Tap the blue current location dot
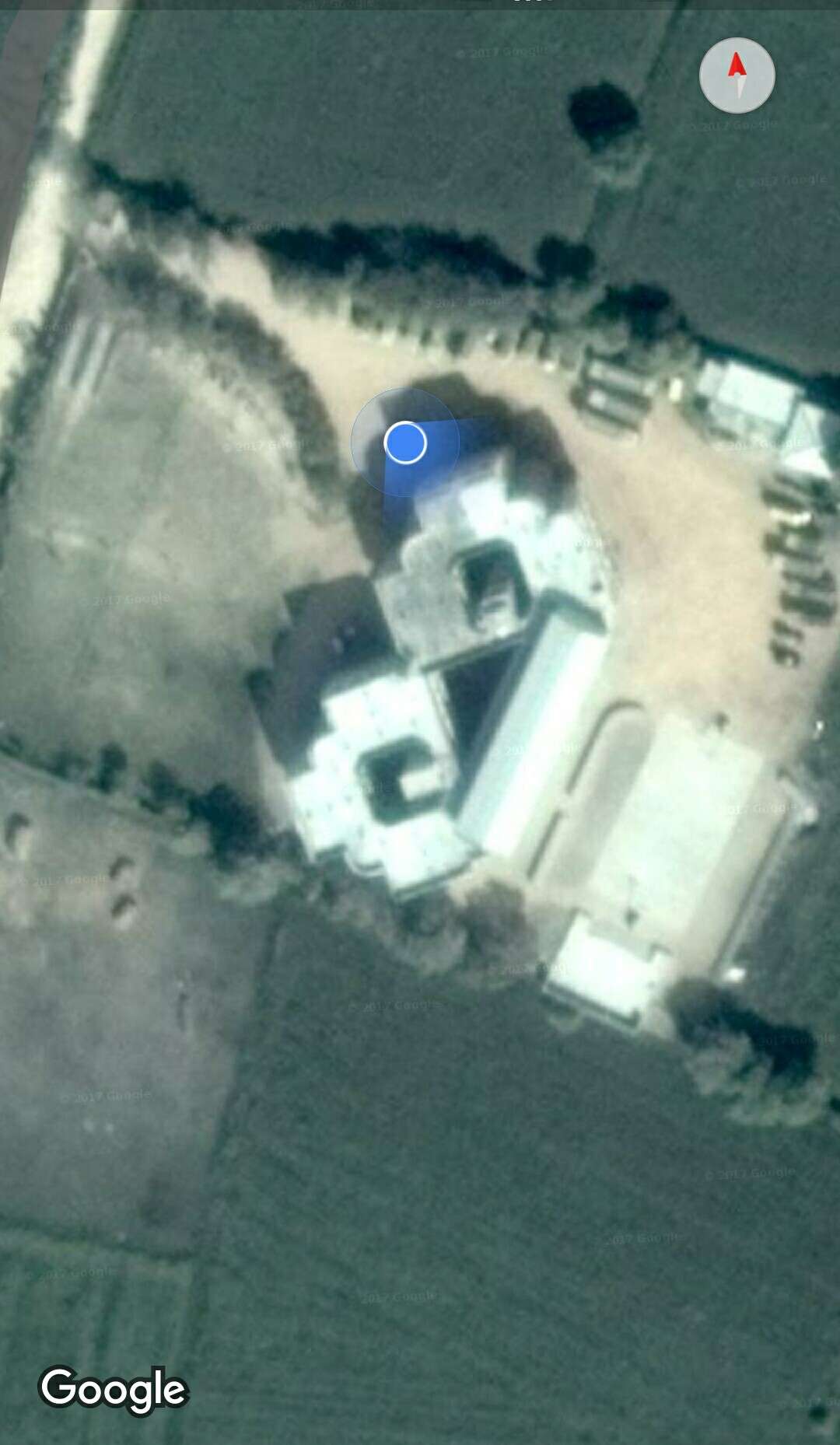The image size is (840, 1445). pyautogui.click(x=405, y=443)
